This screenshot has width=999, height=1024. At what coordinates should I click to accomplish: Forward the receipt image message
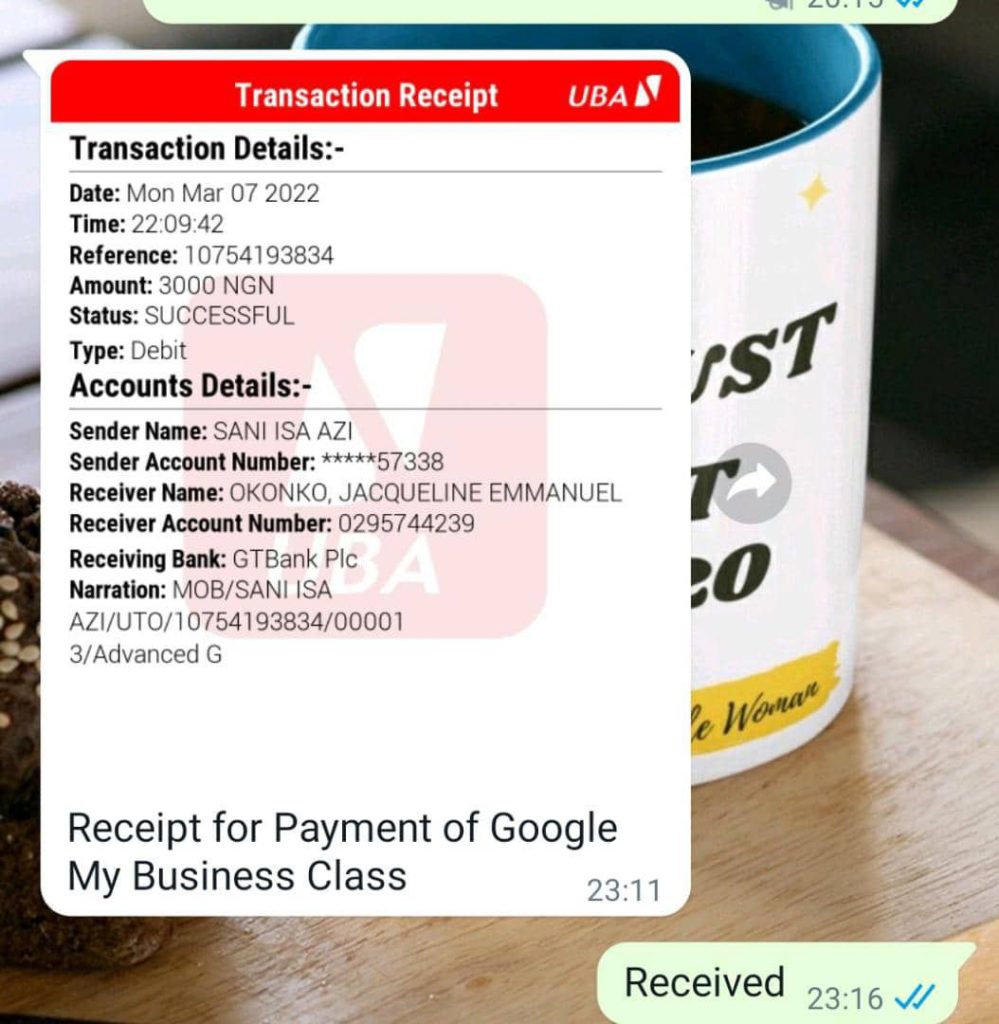click(x=755, y=484)
